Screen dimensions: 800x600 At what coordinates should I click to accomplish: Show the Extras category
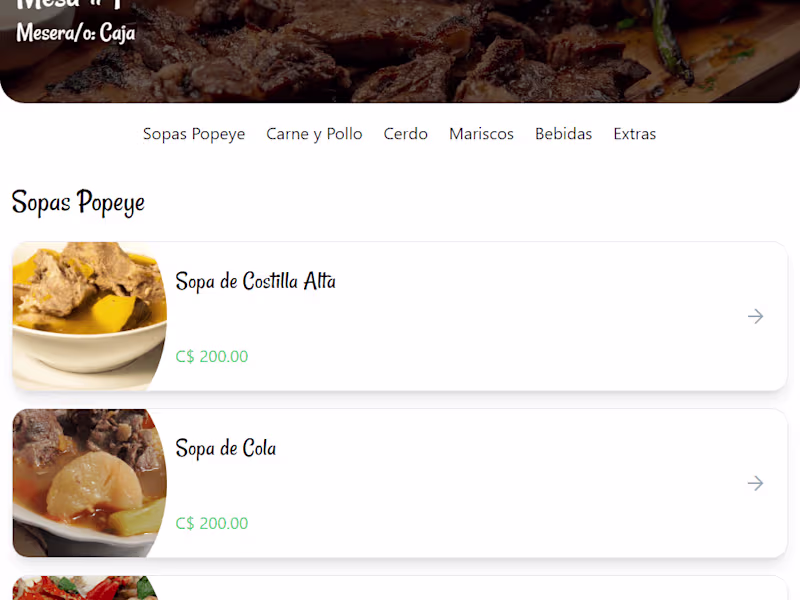pyautogui.click(x=634, y=134)
